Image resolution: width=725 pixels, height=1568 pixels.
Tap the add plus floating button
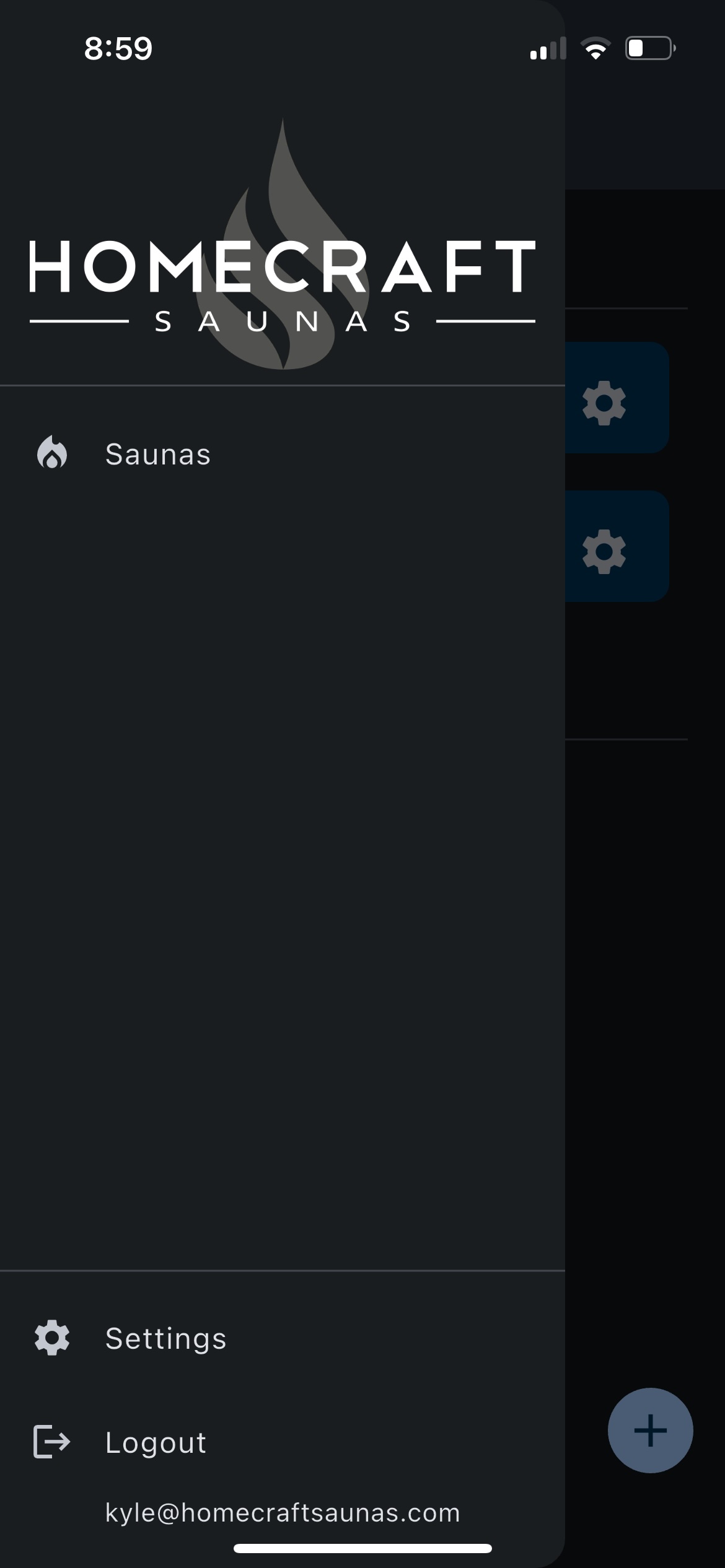point(650,1431)
